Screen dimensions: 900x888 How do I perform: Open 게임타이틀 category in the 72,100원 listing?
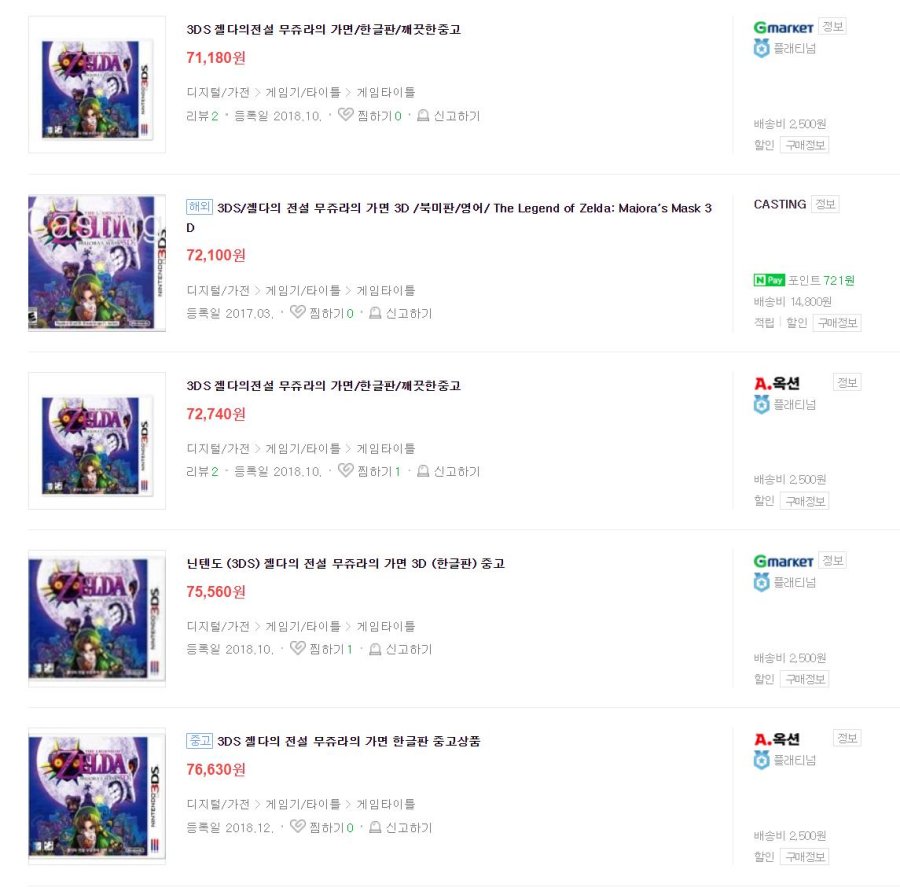(385, 291)
